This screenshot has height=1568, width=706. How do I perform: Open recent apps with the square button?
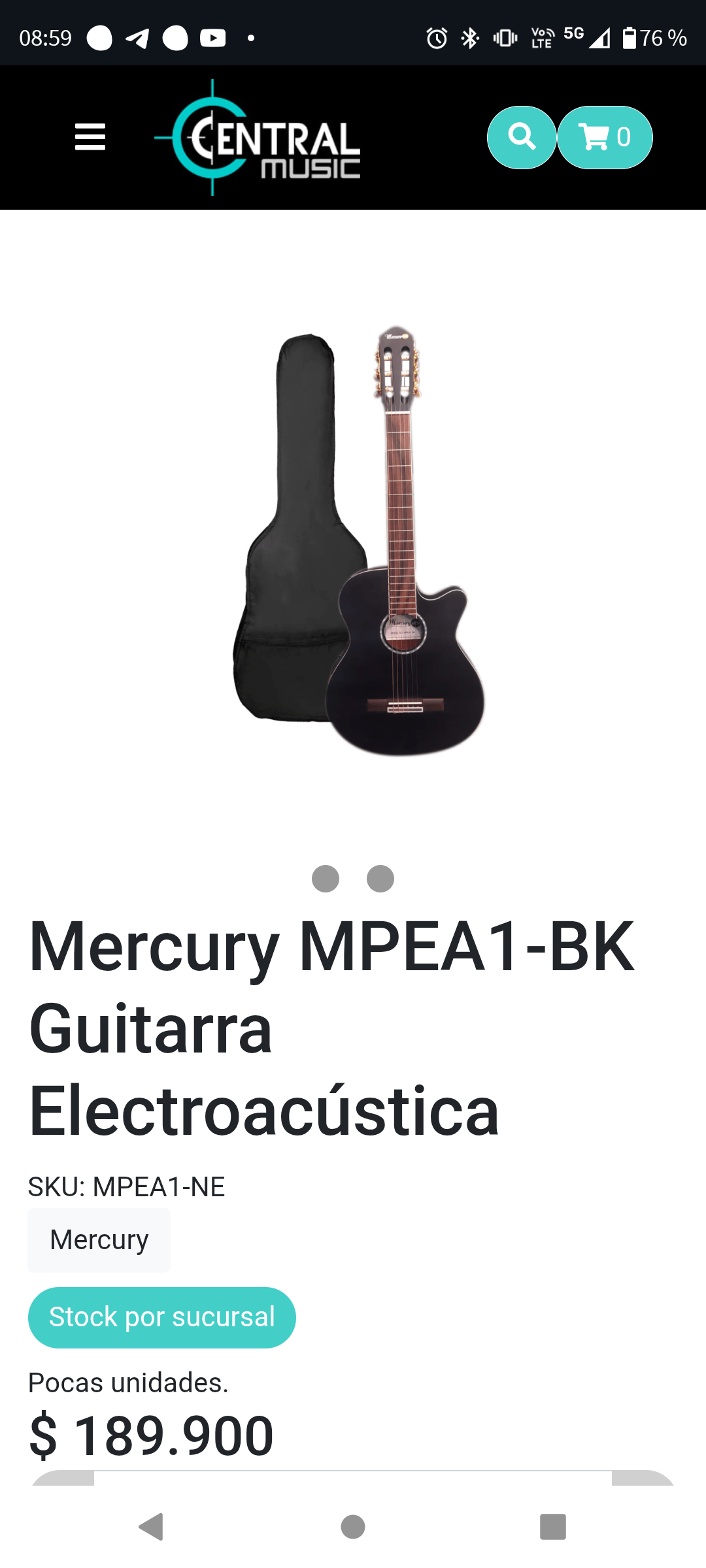[x=552, y=1527]
